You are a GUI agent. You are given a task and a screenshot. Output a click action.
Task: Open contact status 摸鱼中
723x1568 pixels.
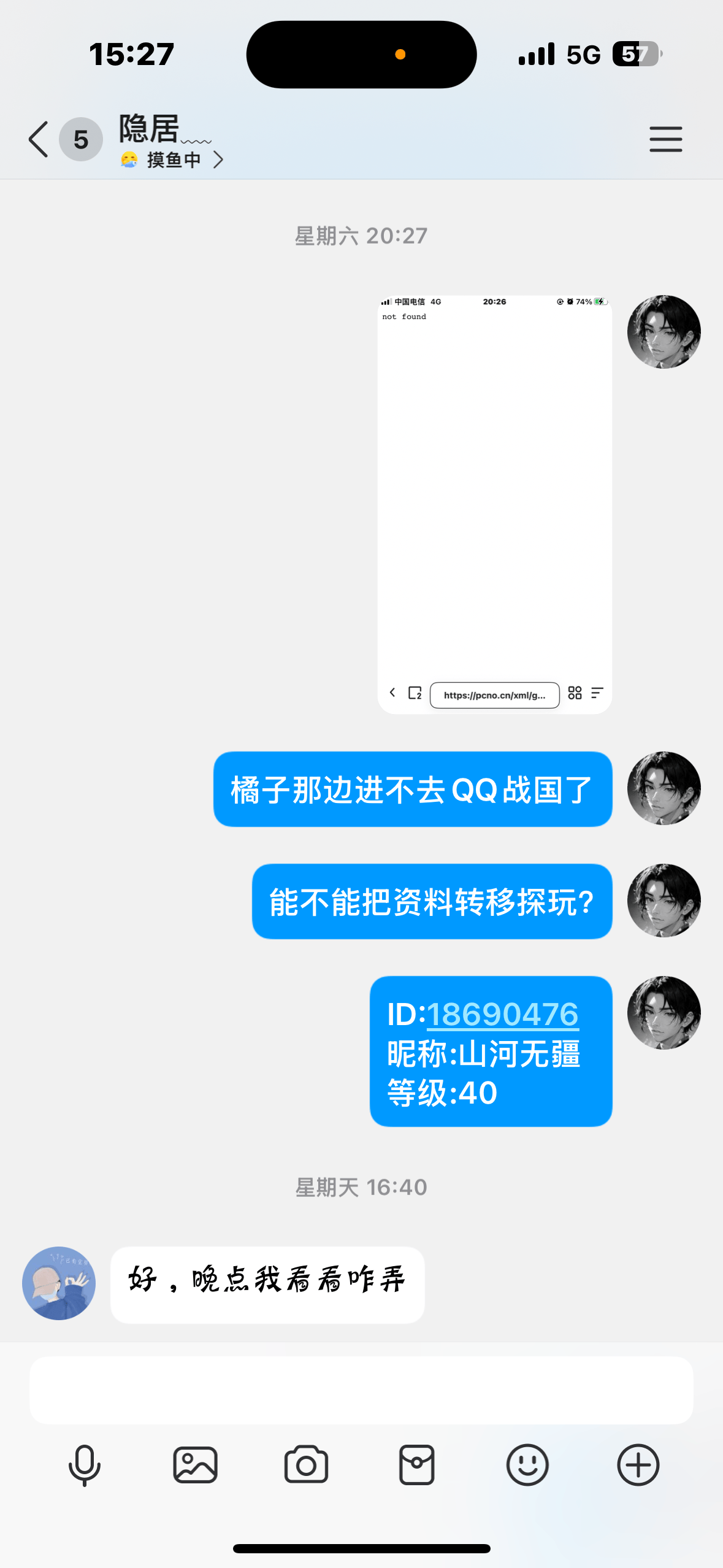tap(173, 160)
